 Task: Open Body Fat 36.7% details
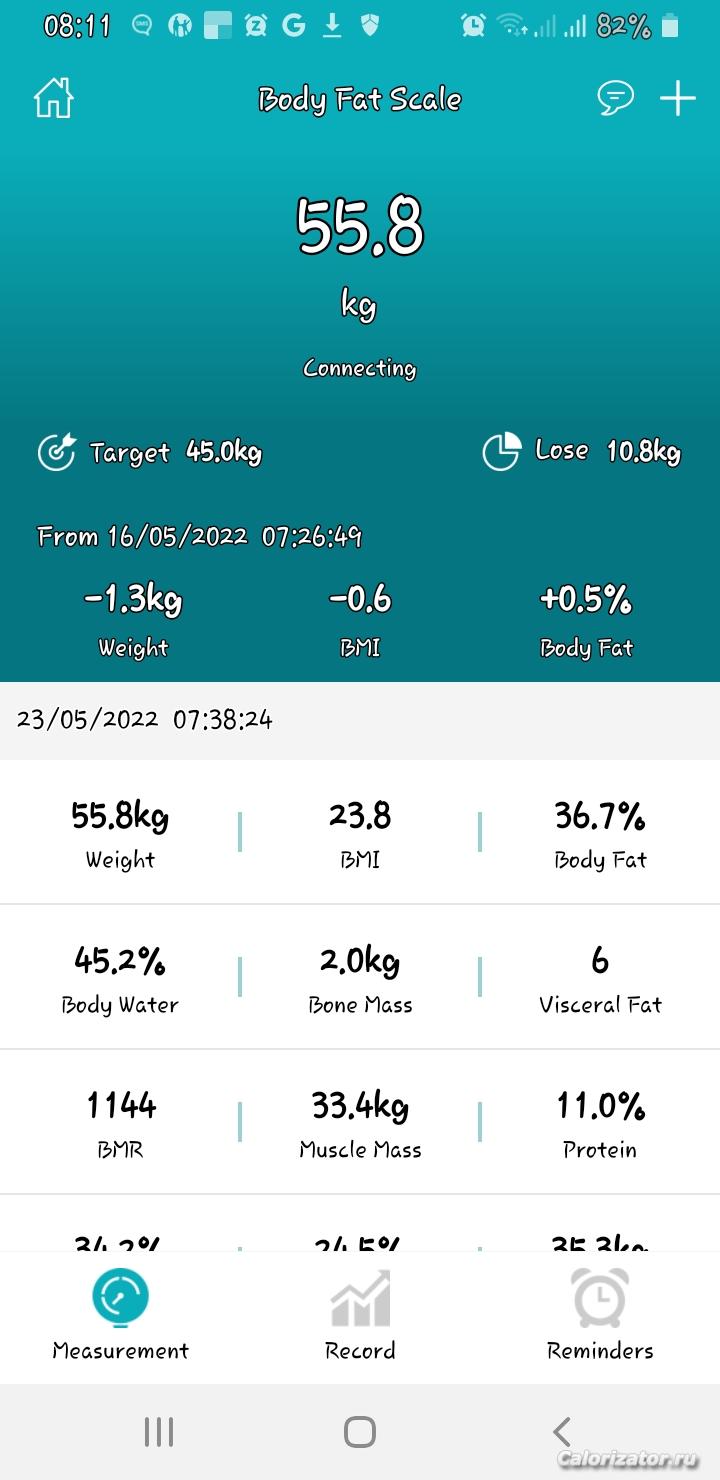pyautogui.click(x=600, y=833)
